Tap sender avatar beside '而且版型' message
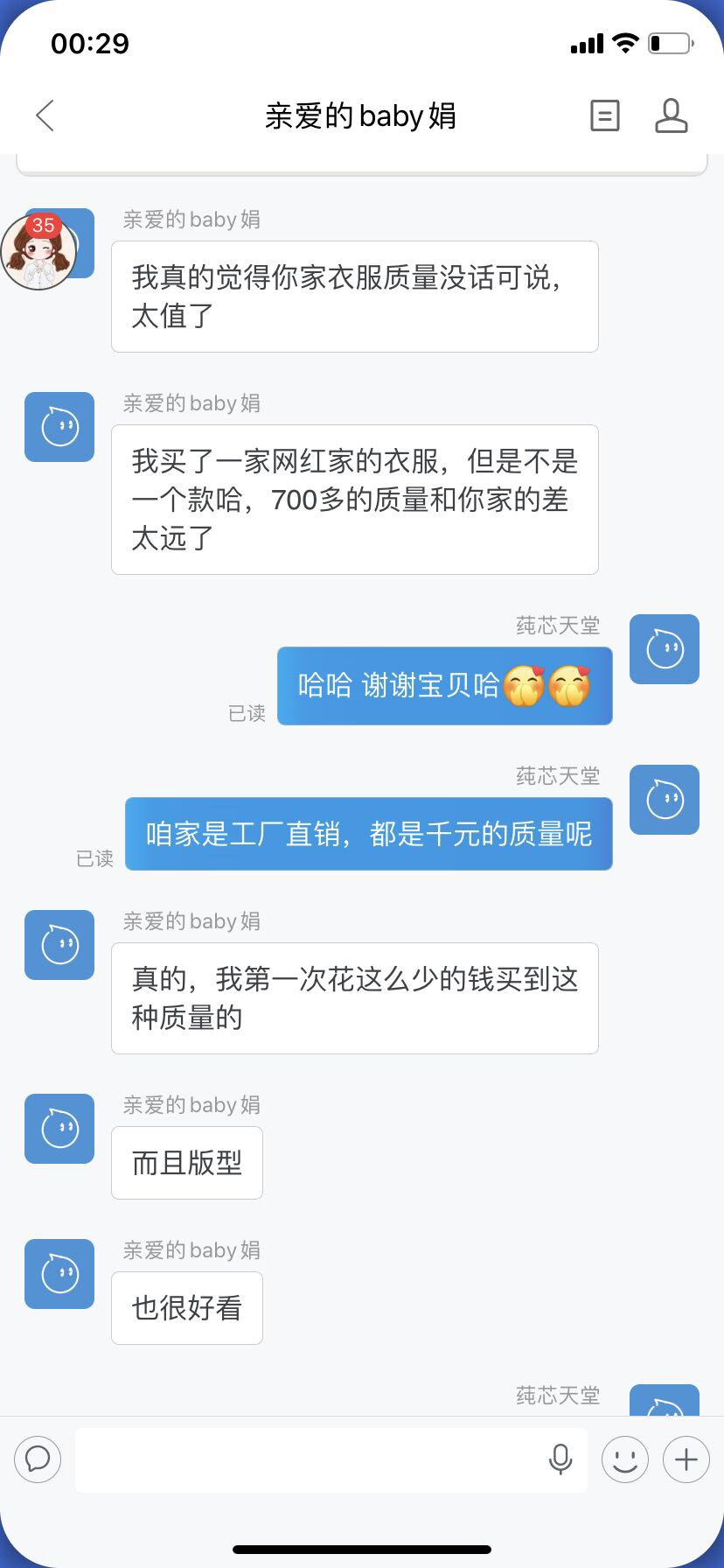 (59, 1129)
